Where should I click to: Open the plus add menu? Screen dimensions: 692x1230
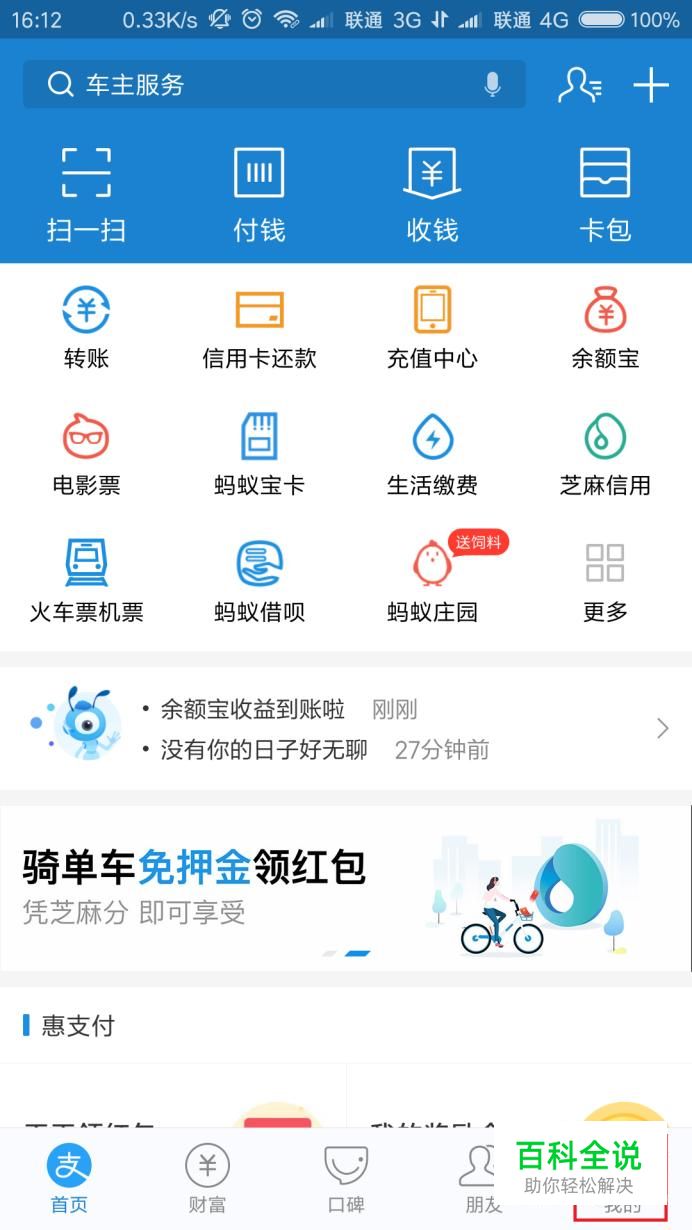click(x=651, y=85)
